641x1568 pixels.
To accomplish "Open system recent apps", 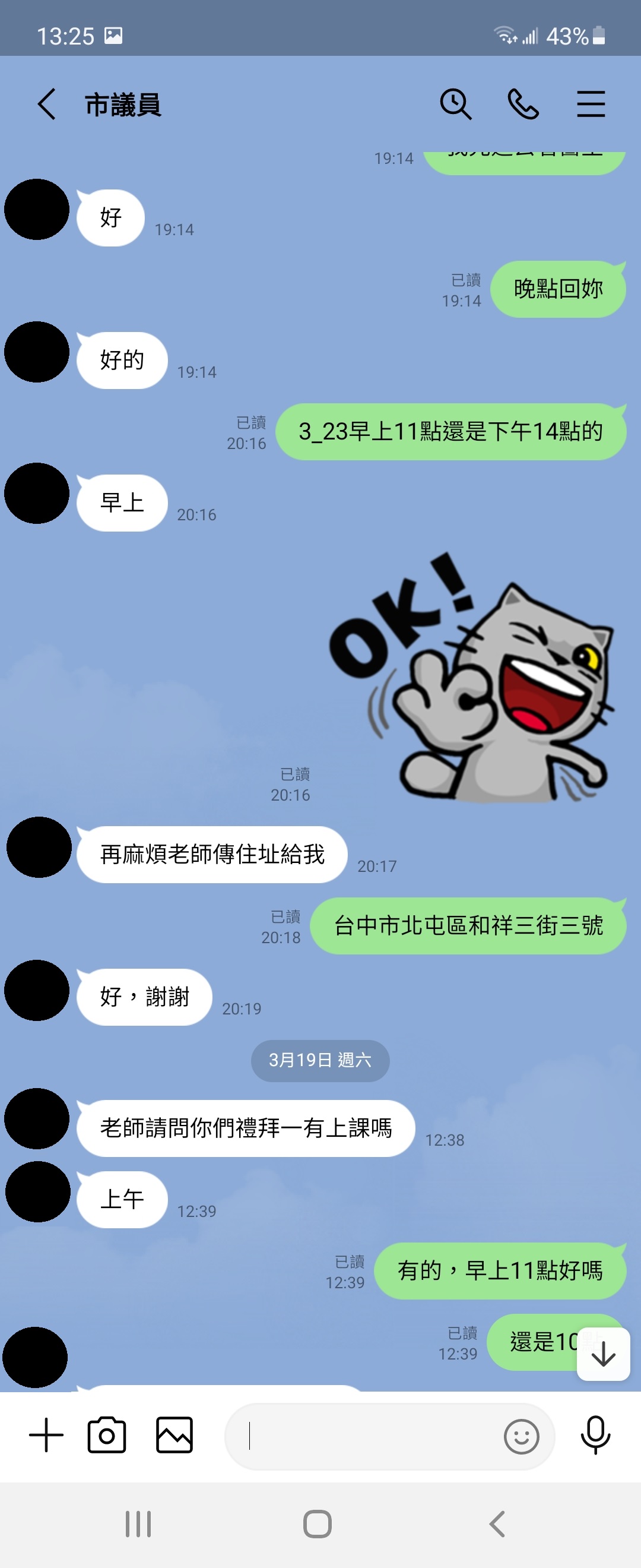I will click(x=138, y=1524).
